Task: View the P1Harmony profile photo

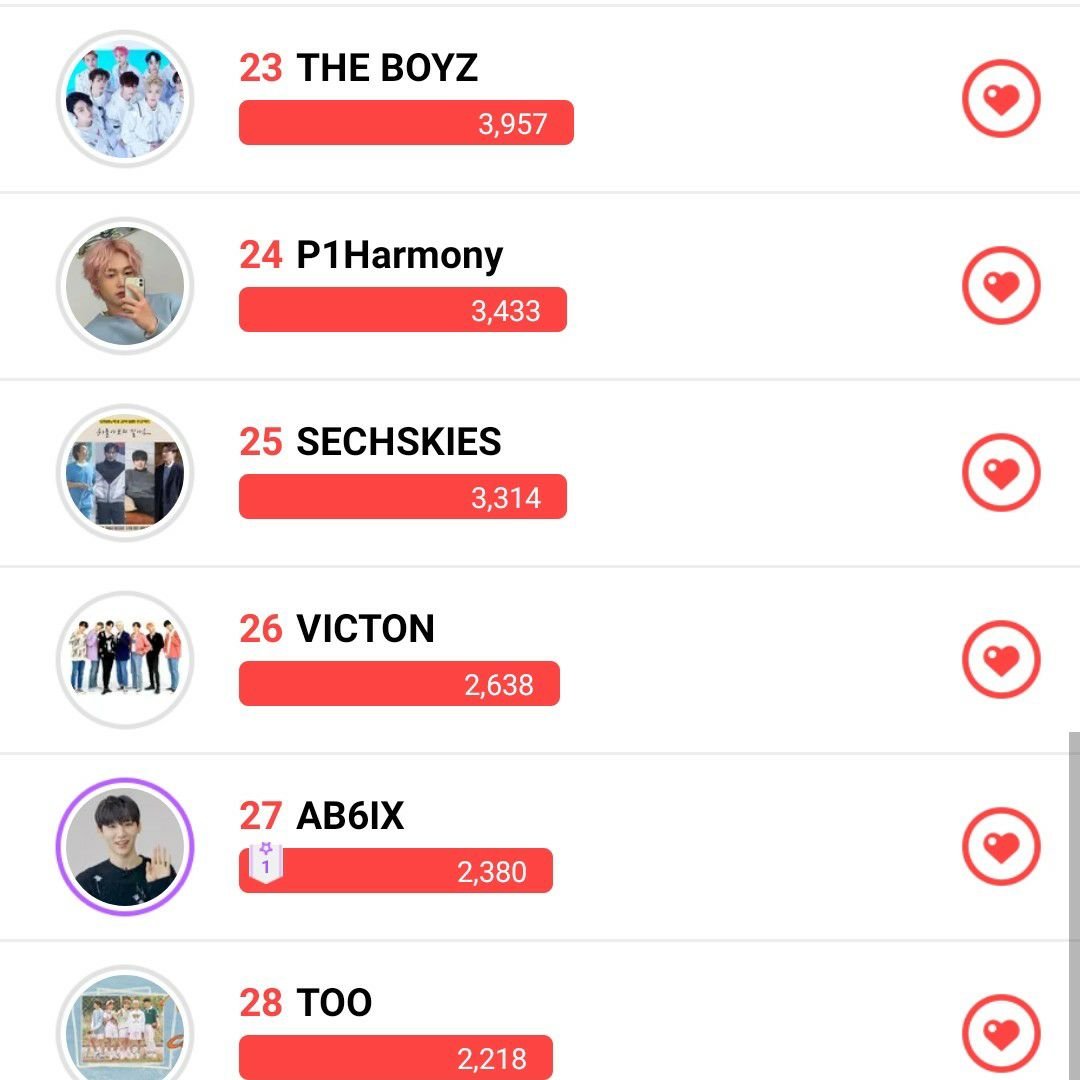Action: click(x=125, y=286)
